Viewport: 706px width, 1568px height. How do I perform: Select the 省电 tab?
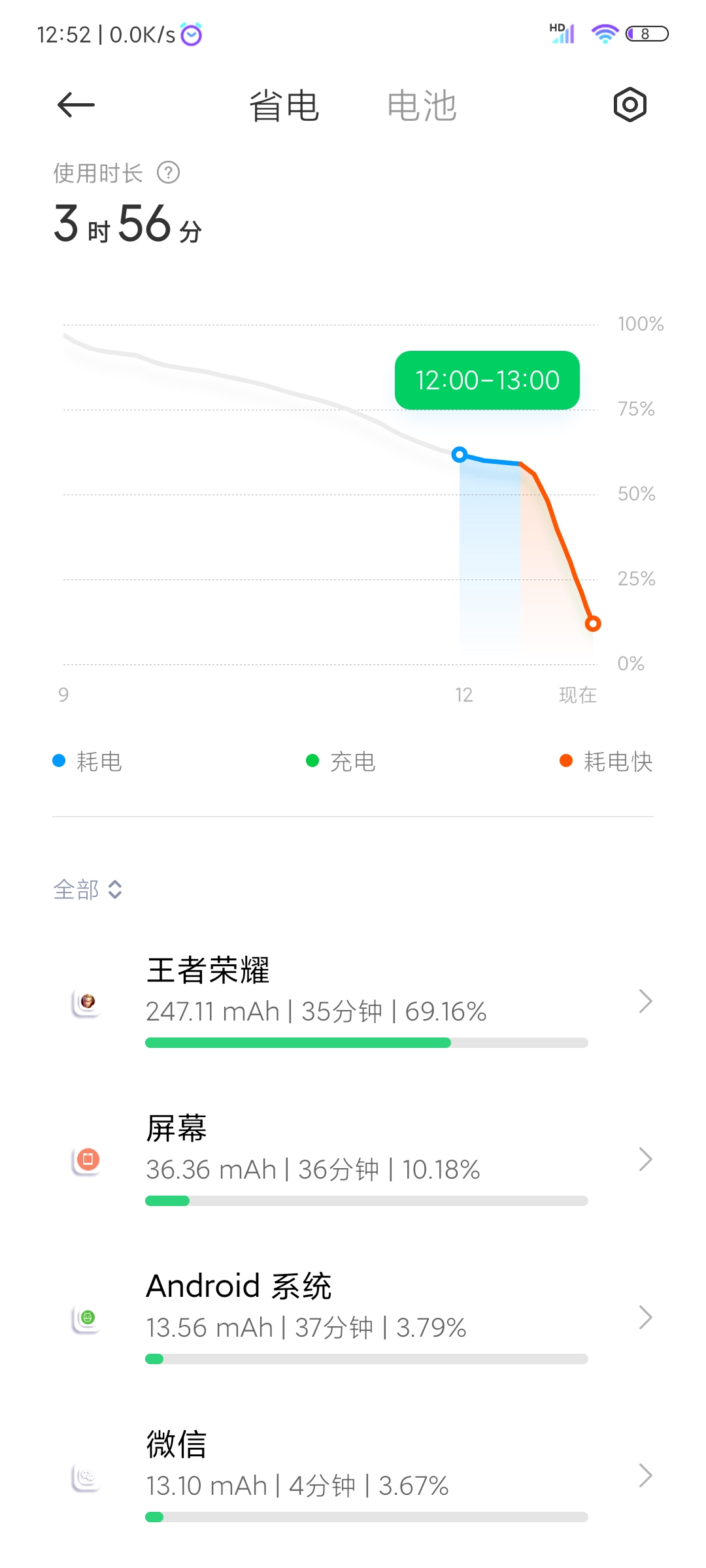[x=284, y=106]
